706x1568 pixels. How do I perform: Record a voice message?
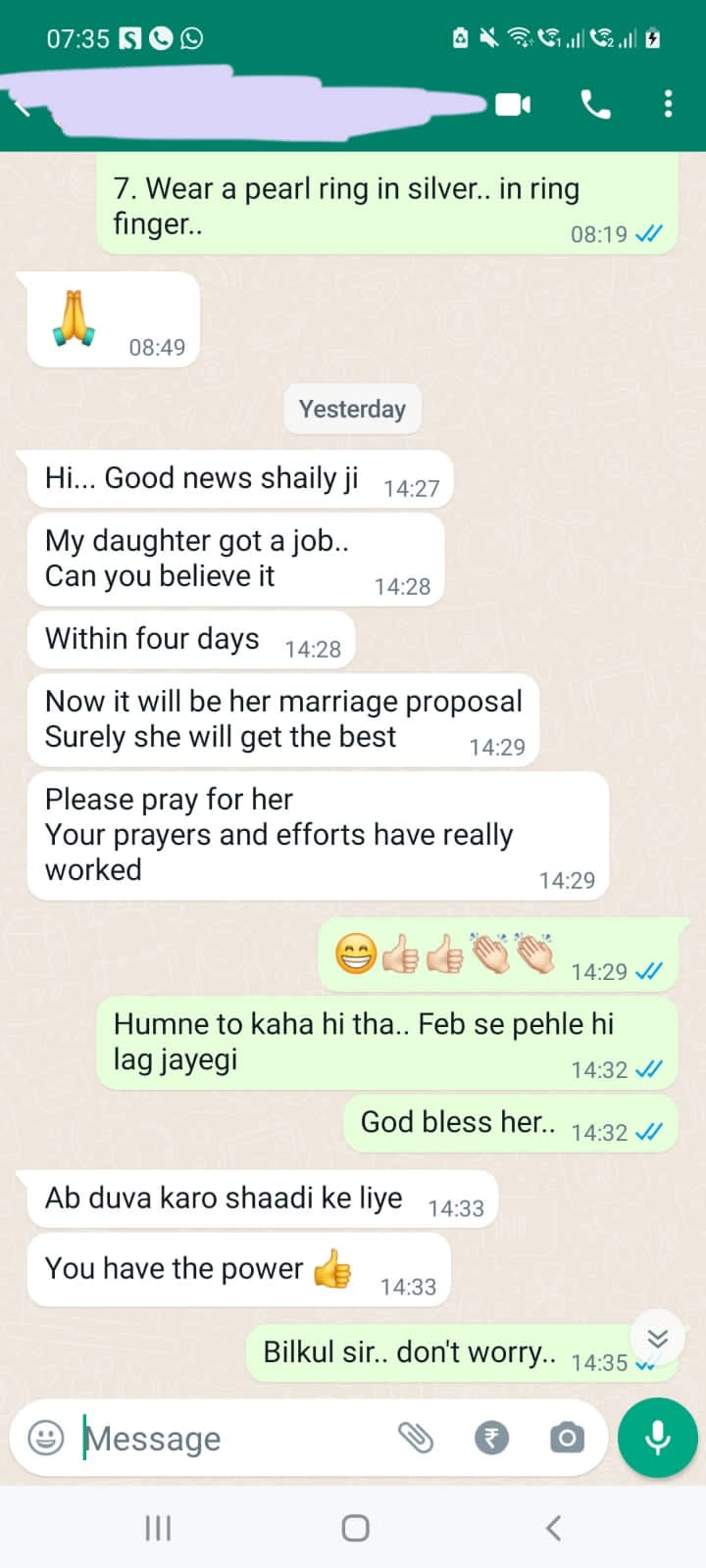coord(658,1438)
